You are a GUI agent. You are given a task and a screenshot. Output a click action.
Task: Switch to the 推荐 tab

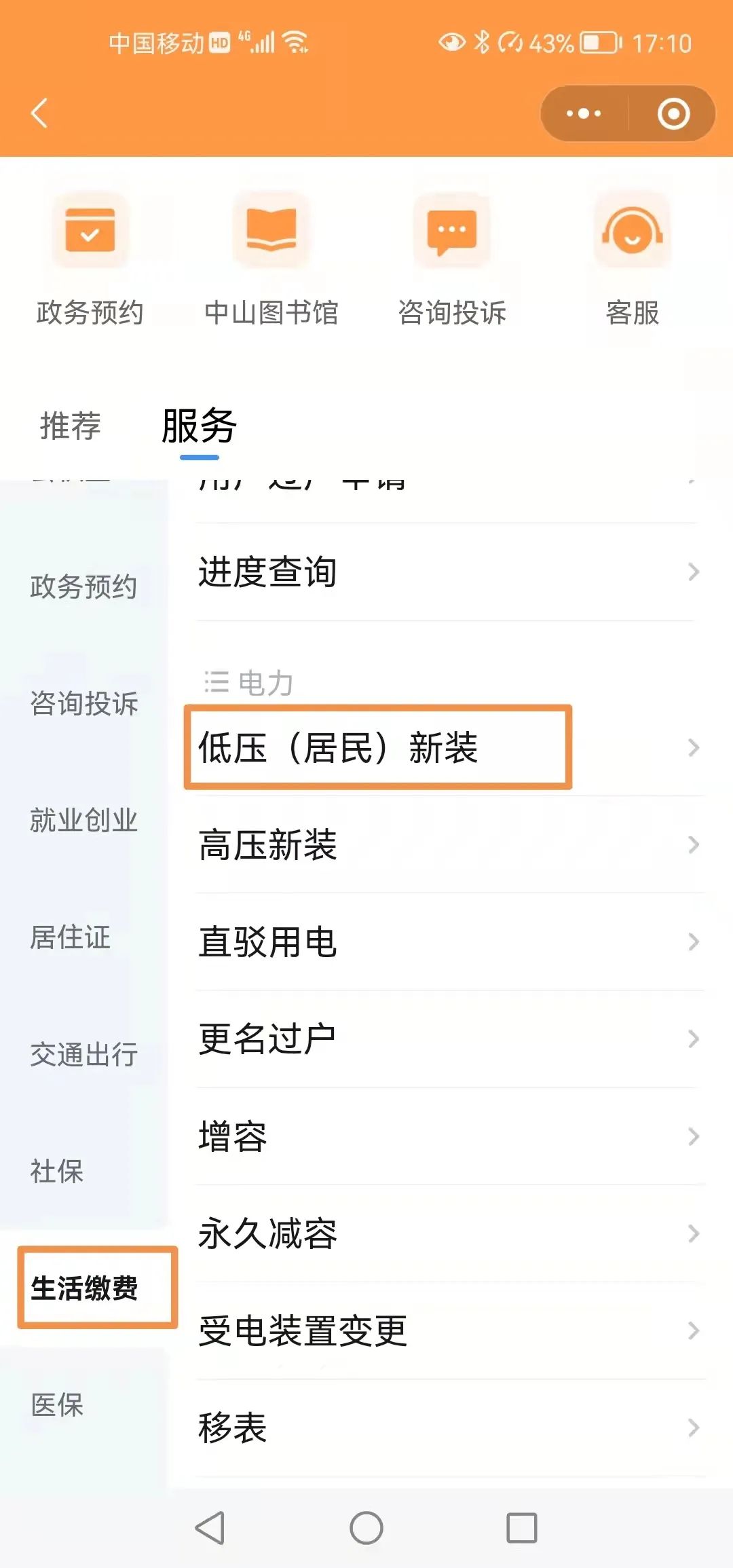pyautogui.click(x=70, y=426)
